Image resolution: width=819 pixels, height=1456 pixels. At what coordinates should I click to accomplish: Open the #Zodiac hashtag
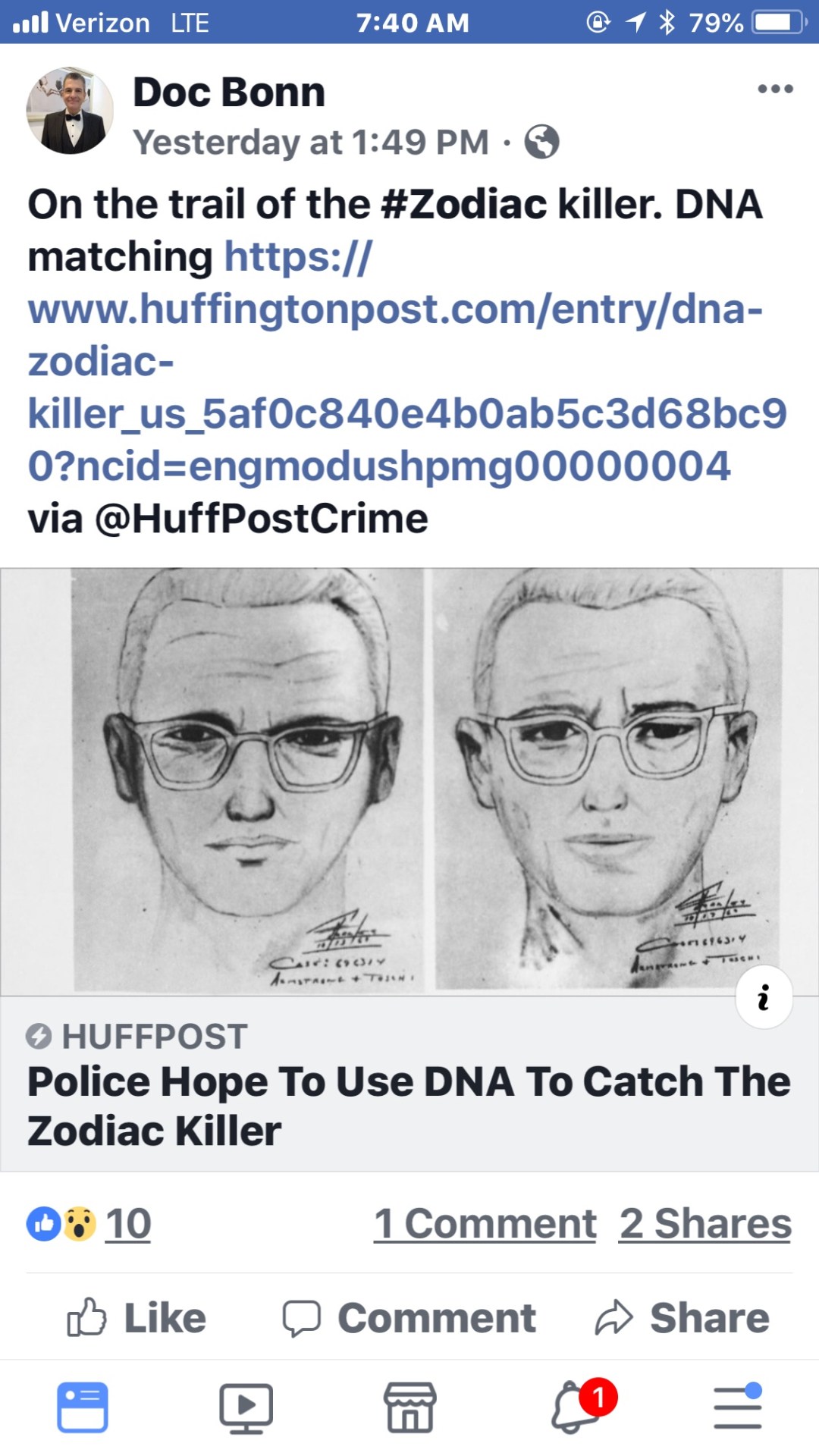point(463,205)
